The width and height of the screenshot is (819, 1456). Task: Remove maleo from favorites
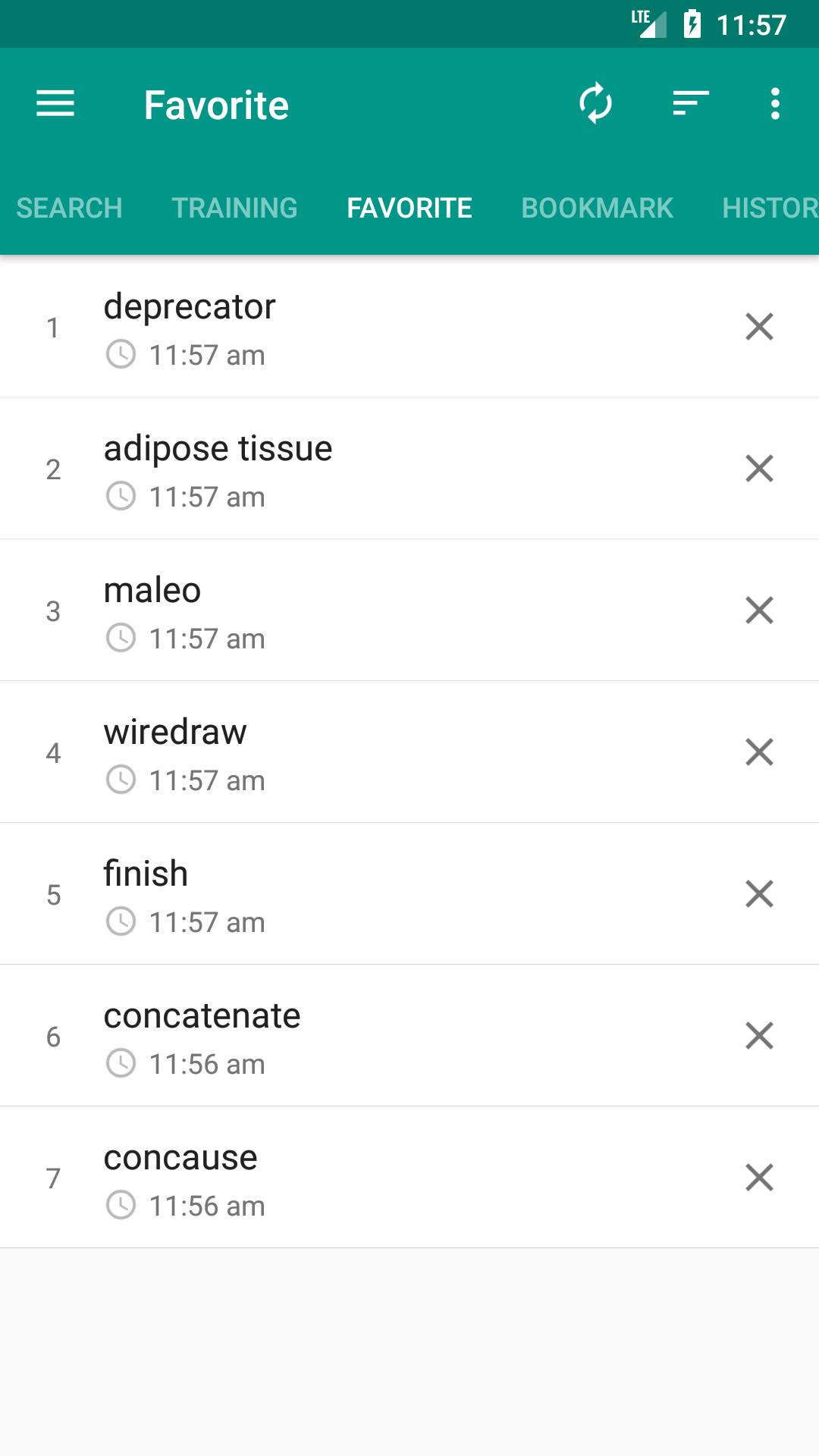coord(759,610)
